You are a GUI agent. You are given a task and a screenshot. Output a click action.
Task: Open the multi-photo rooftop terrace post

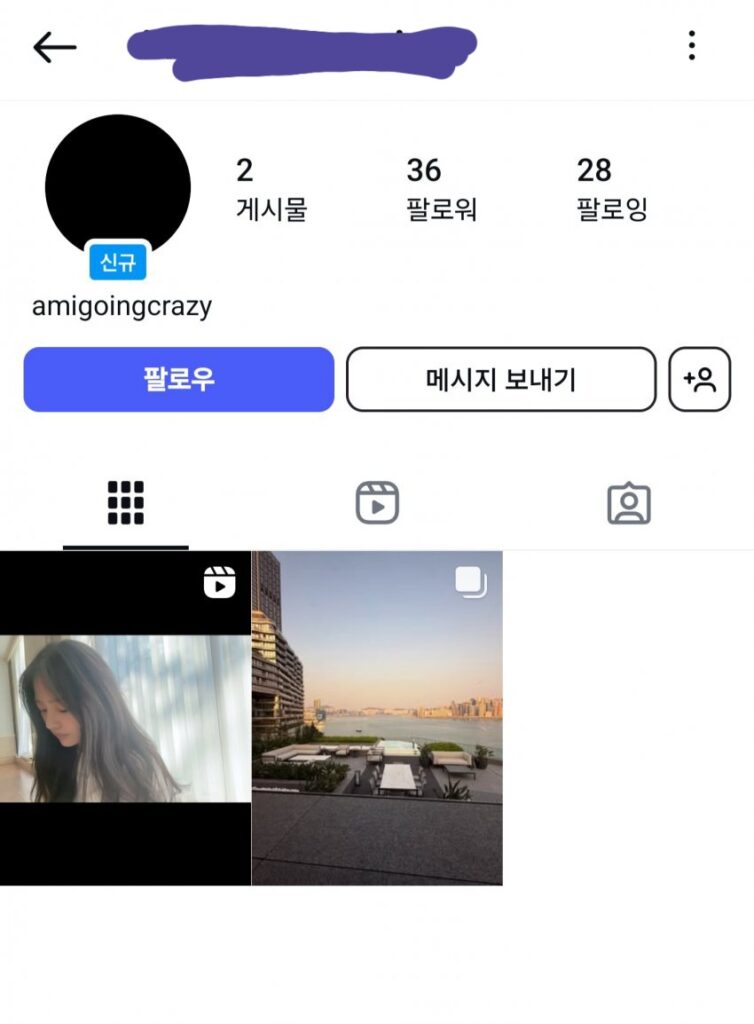(377, 718)
